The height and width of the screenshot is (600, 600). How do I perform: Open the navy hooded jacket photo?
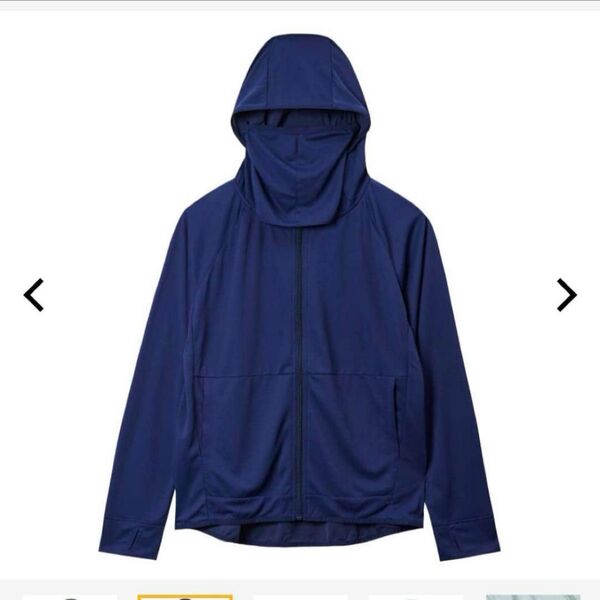[300, 300]
